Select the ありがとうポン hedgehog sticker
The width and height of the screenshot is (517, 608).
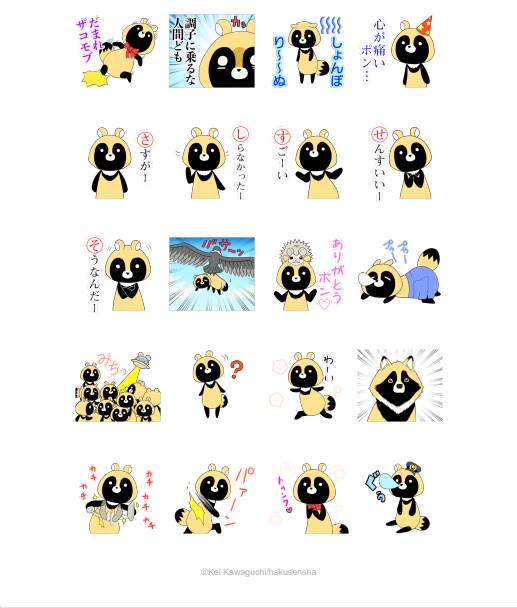(x=306, y=274)
